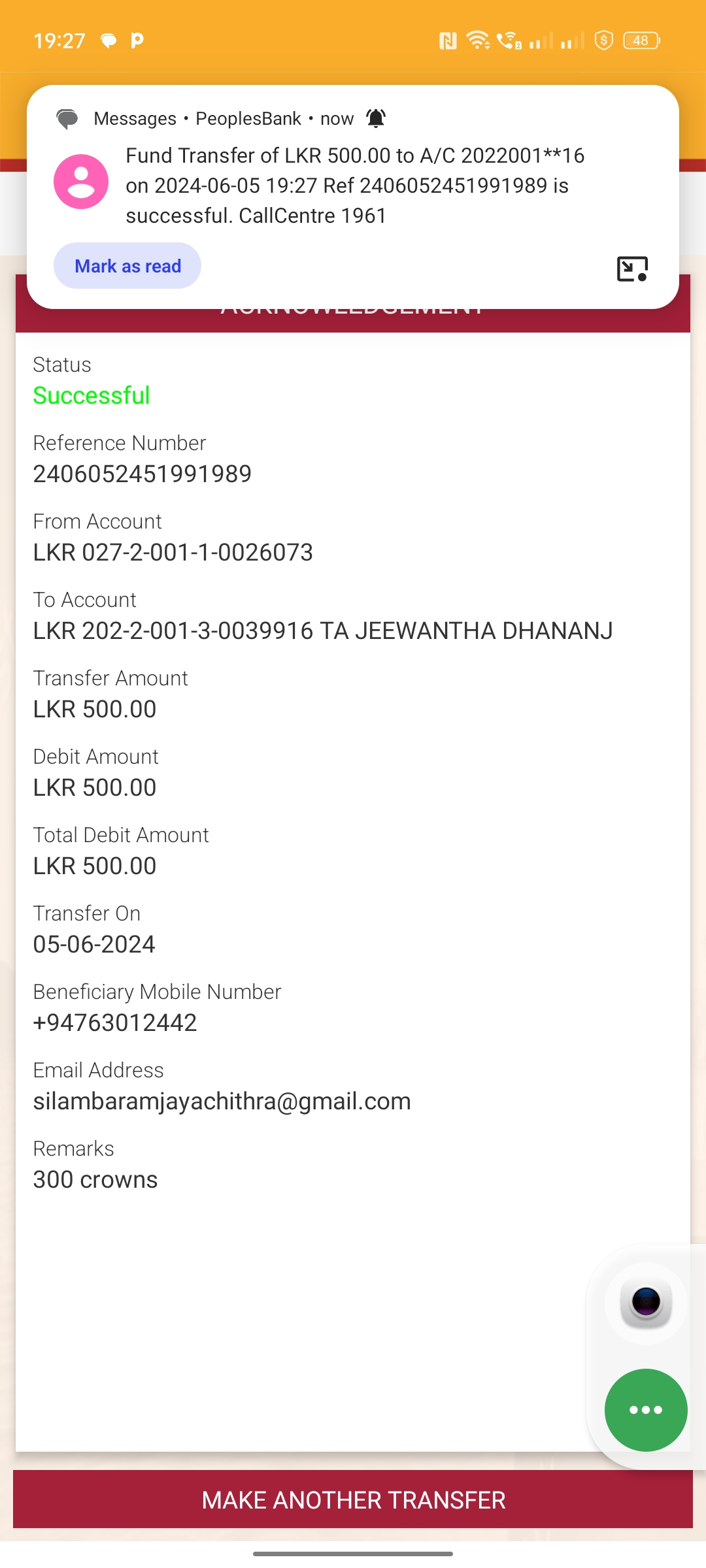Open the green three-dots floating button
This screenshot has width=706, height=1568.
pos(645,1410)
